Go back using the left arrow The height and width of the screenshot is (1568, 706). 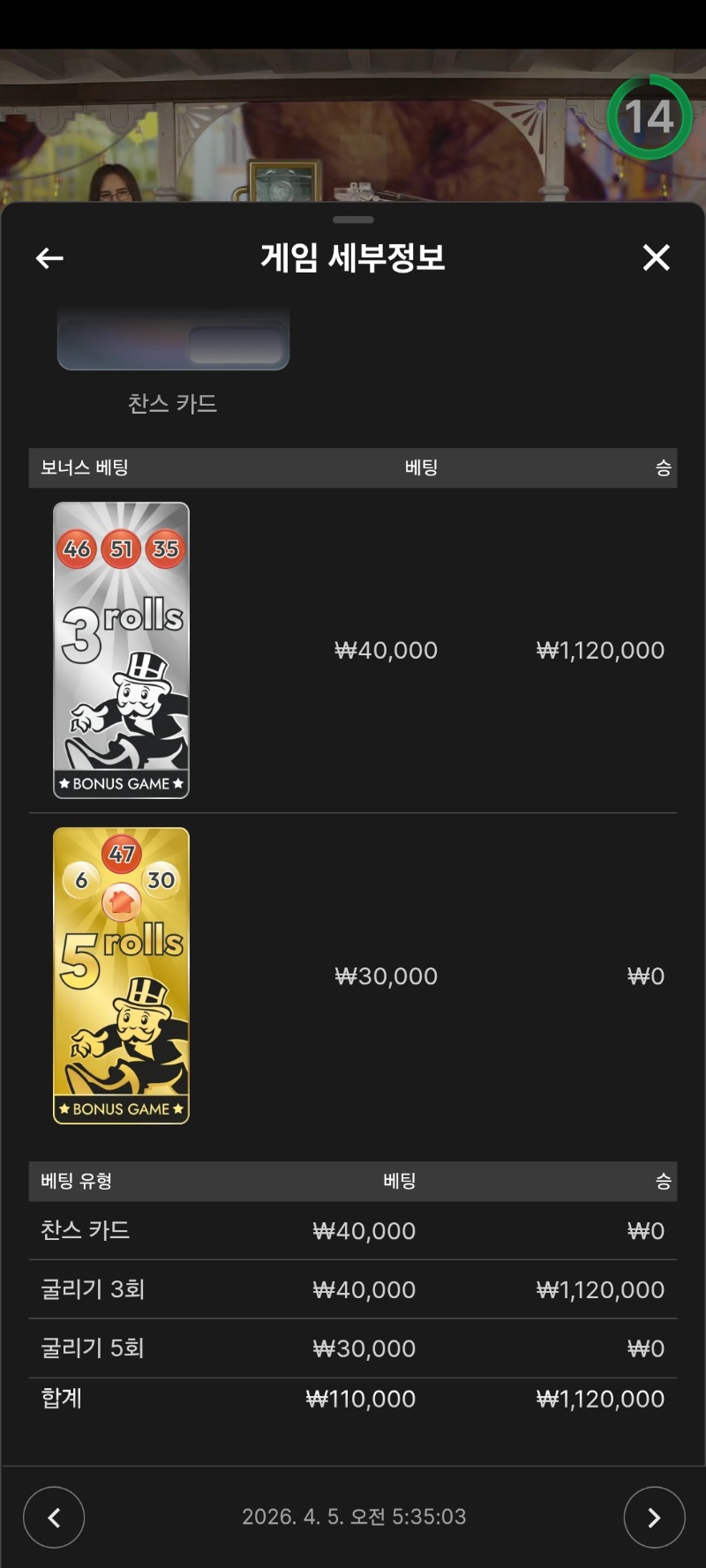pyautogui.click(x=49, y=258)
